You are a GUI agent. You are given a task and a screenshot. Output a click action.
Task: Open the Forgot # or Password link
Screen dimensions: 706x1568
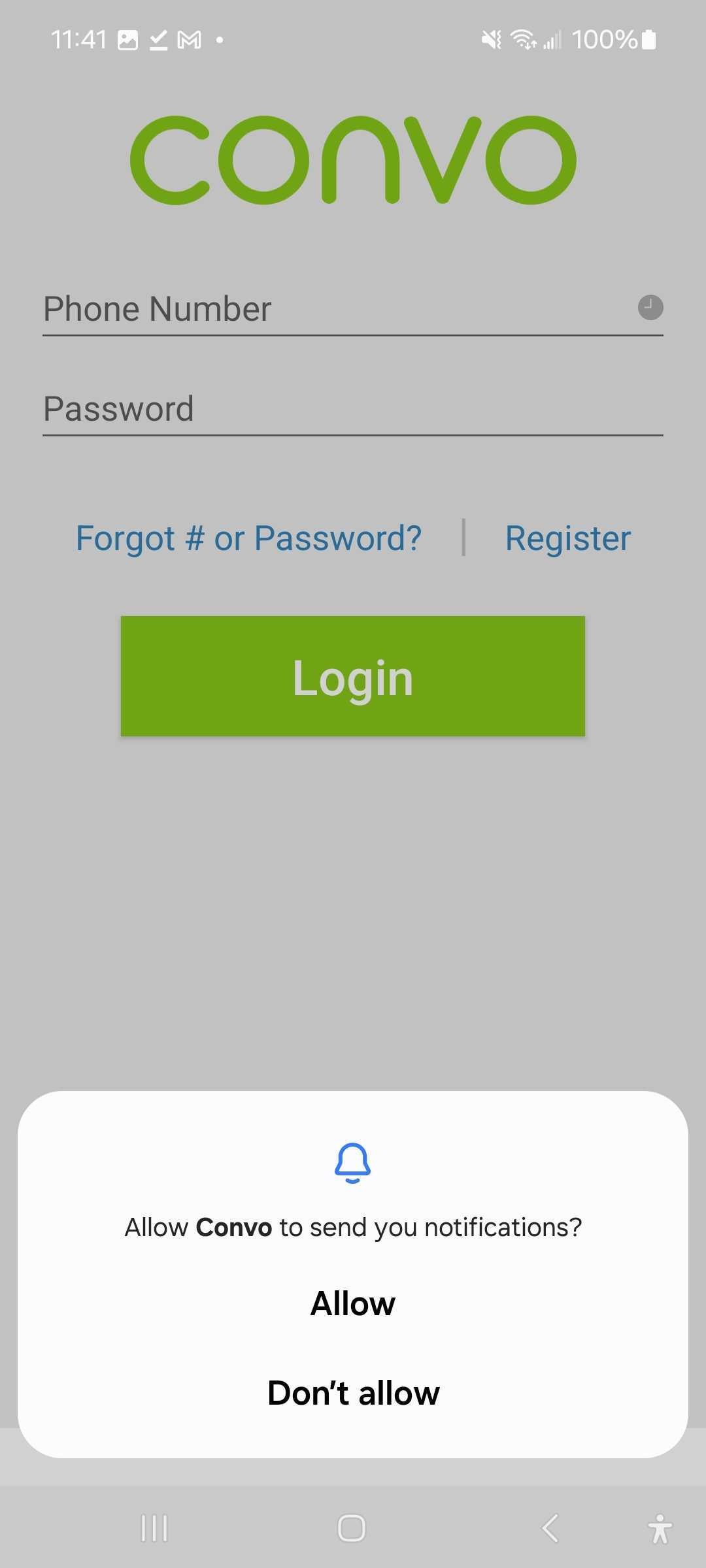click(248, 538)
